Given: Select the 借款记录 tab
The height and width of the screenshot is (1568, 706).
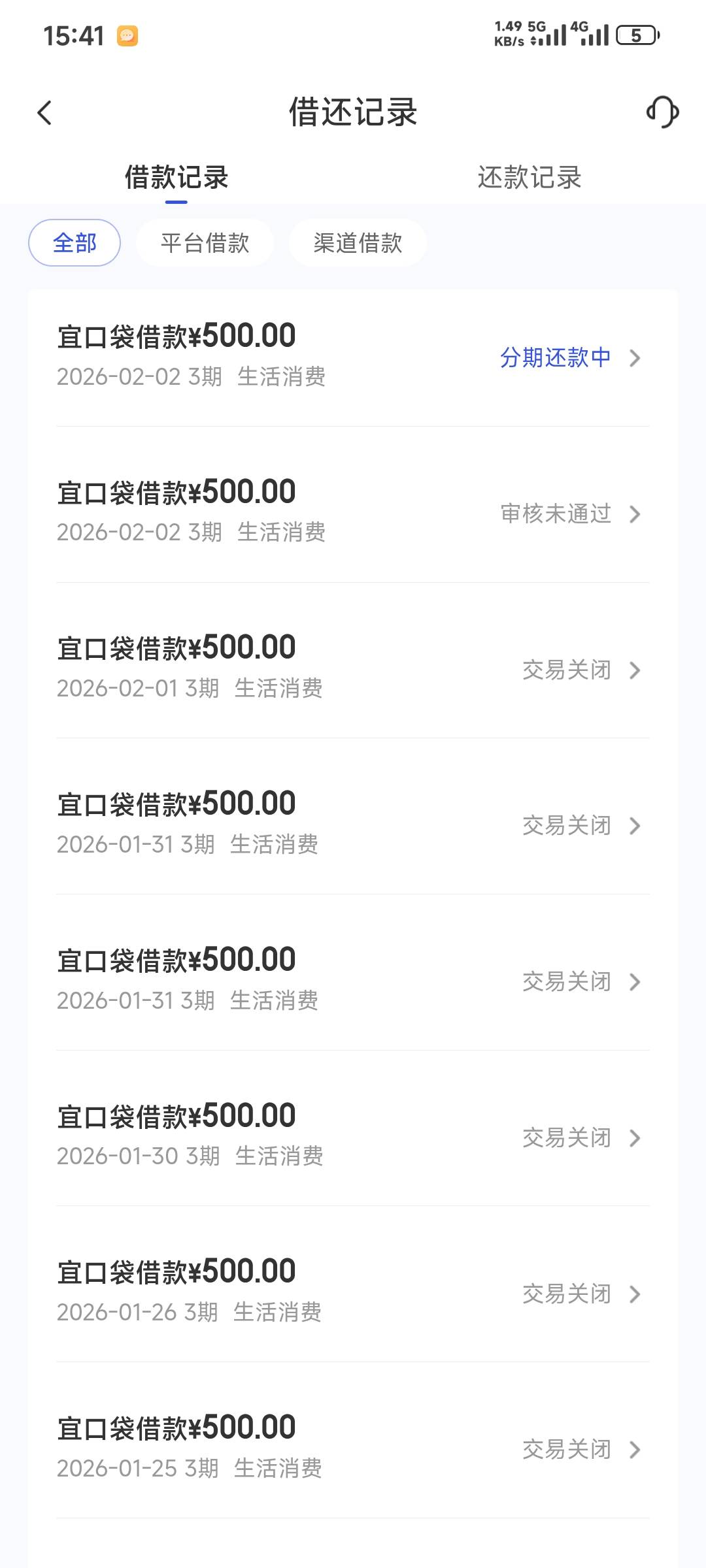Looking at the screenshot, I should [x=176, y=178].
